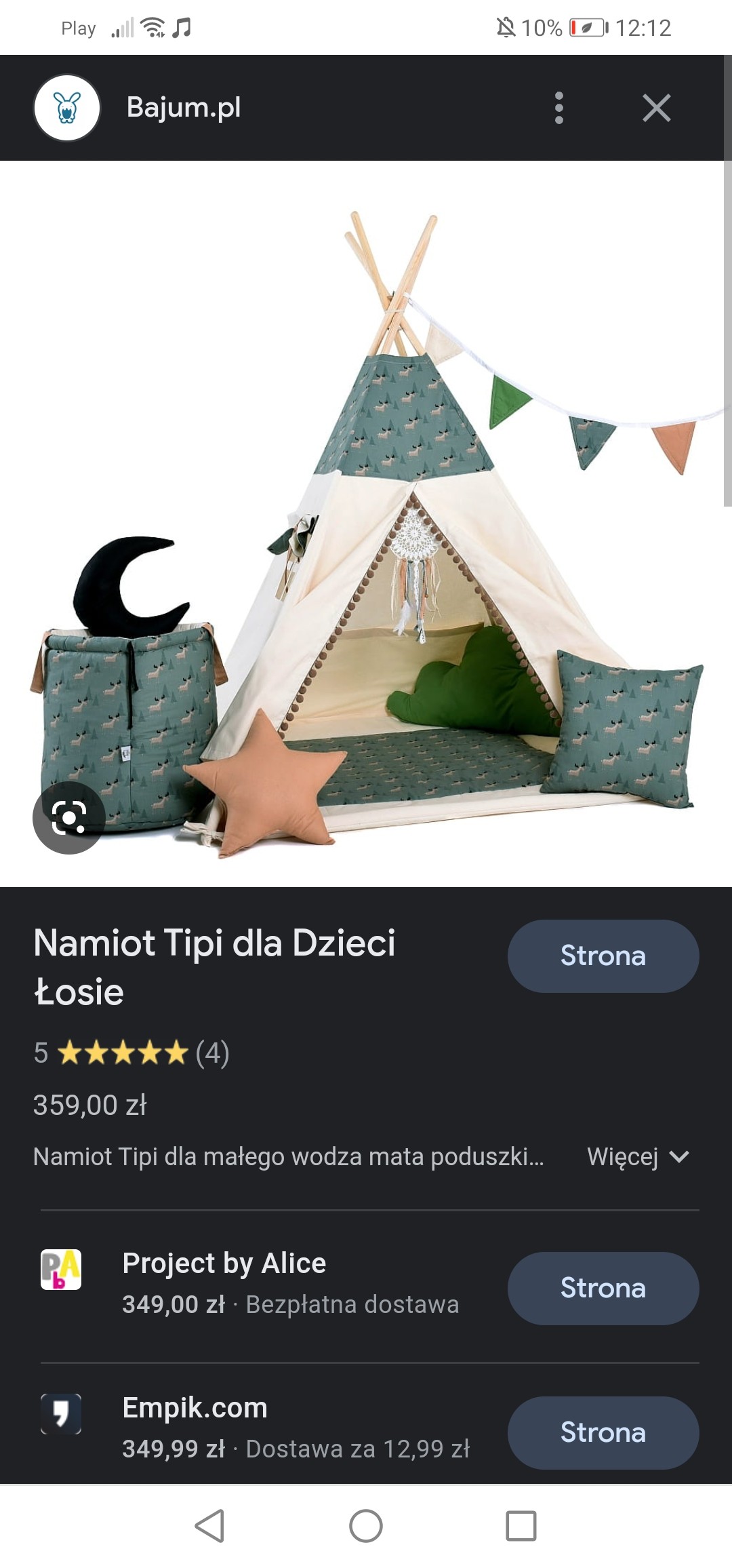Close the Bajum.pl image viewer
The width and height of the screenshot is (732, 1568).
coord(656,108)
